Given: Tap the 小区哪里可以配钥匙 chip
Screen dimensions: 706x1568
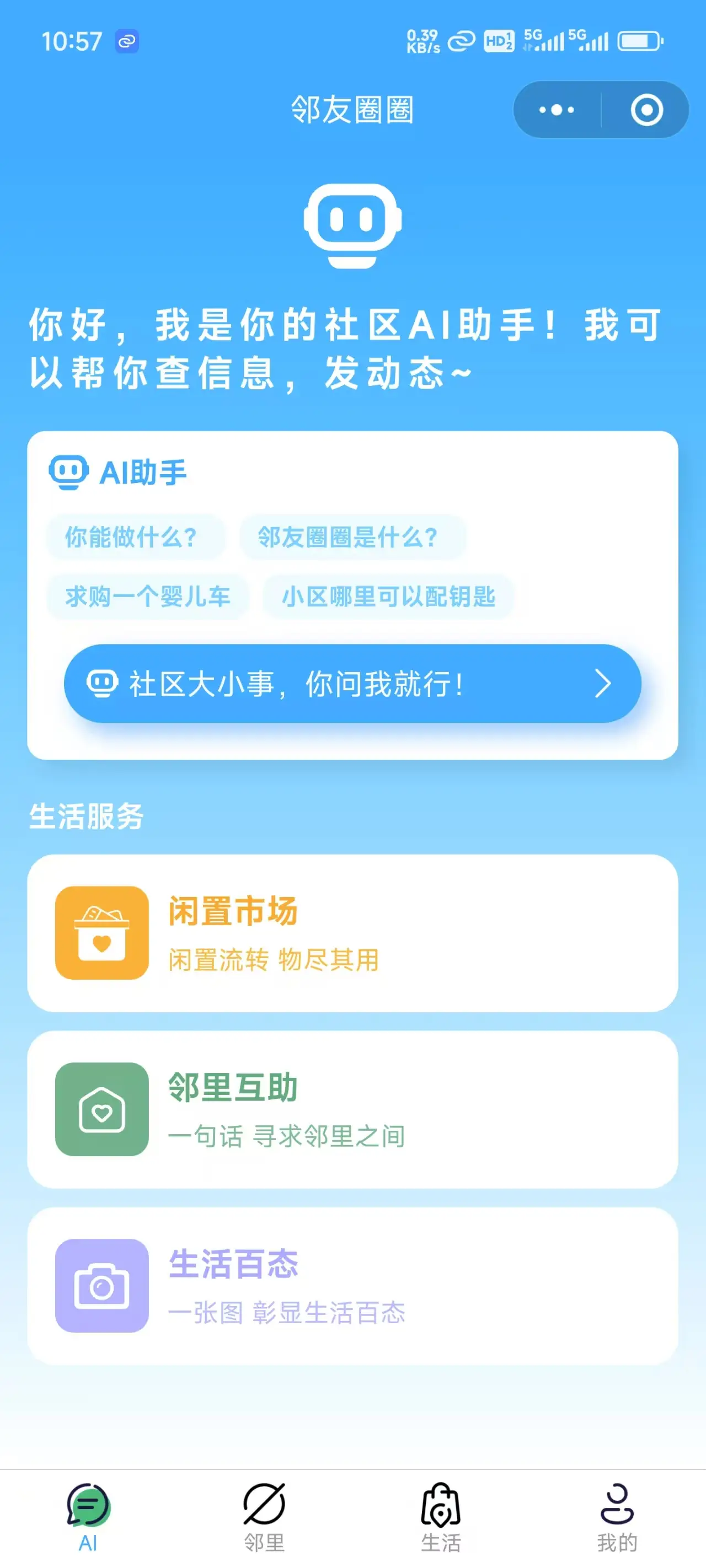Looking at the screenshot, I should (x=389, y=597).
